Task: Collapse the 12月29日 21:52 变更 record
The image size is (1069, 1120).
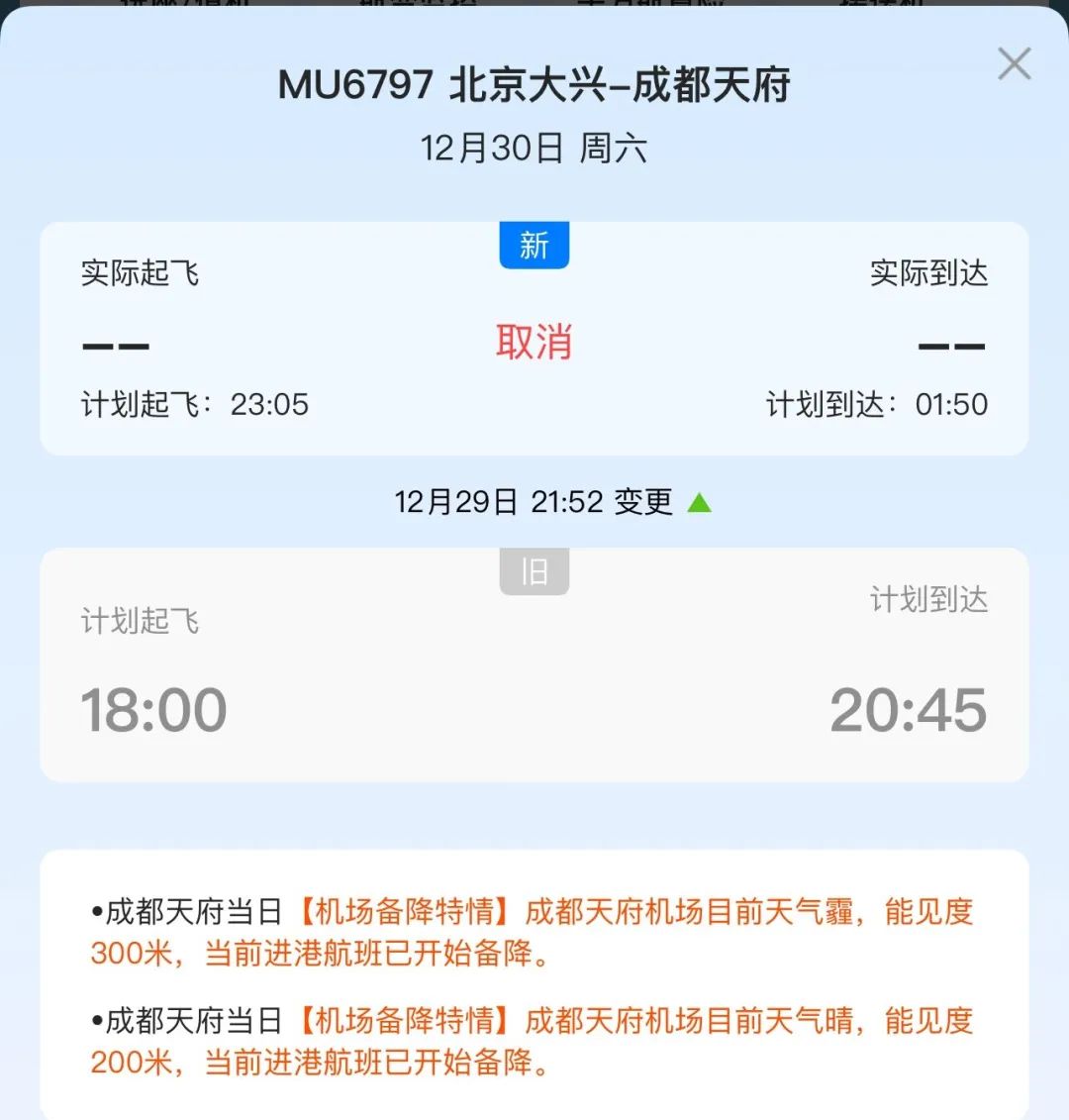Action: click(x=699, y=503)
